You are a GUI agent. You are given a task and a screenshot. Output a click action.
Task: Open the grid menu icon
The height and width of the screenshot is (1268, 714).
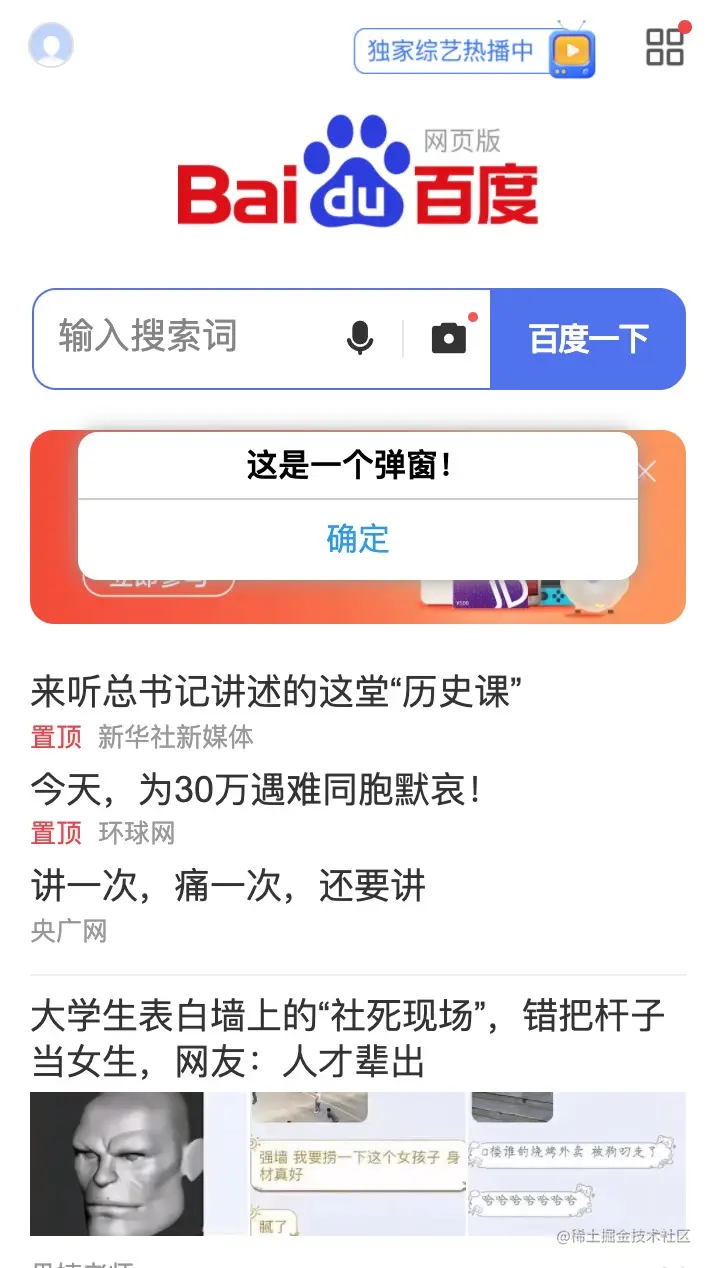tap(664, 46)
